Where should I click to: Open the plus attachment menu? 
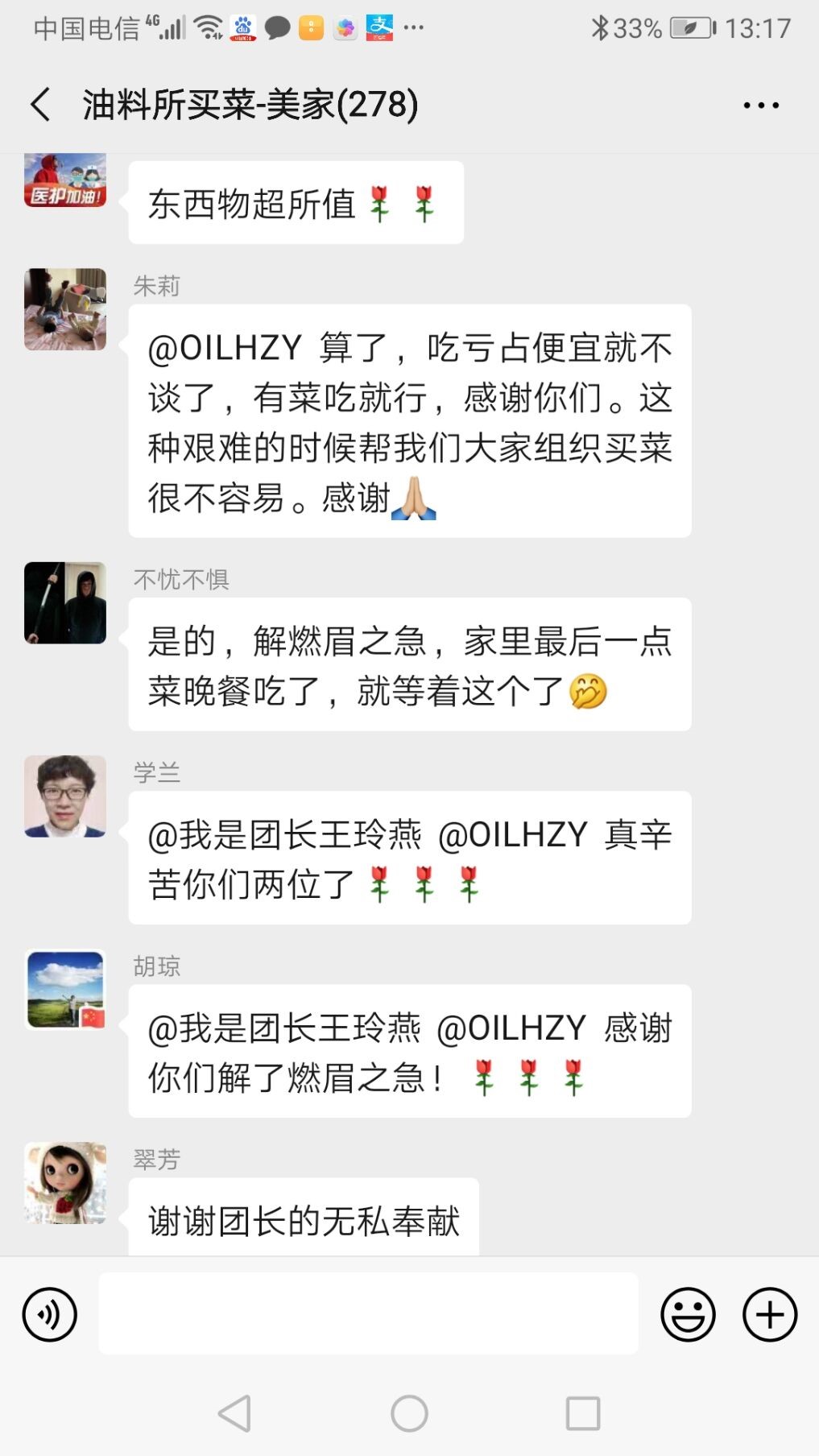[770, 1315]
